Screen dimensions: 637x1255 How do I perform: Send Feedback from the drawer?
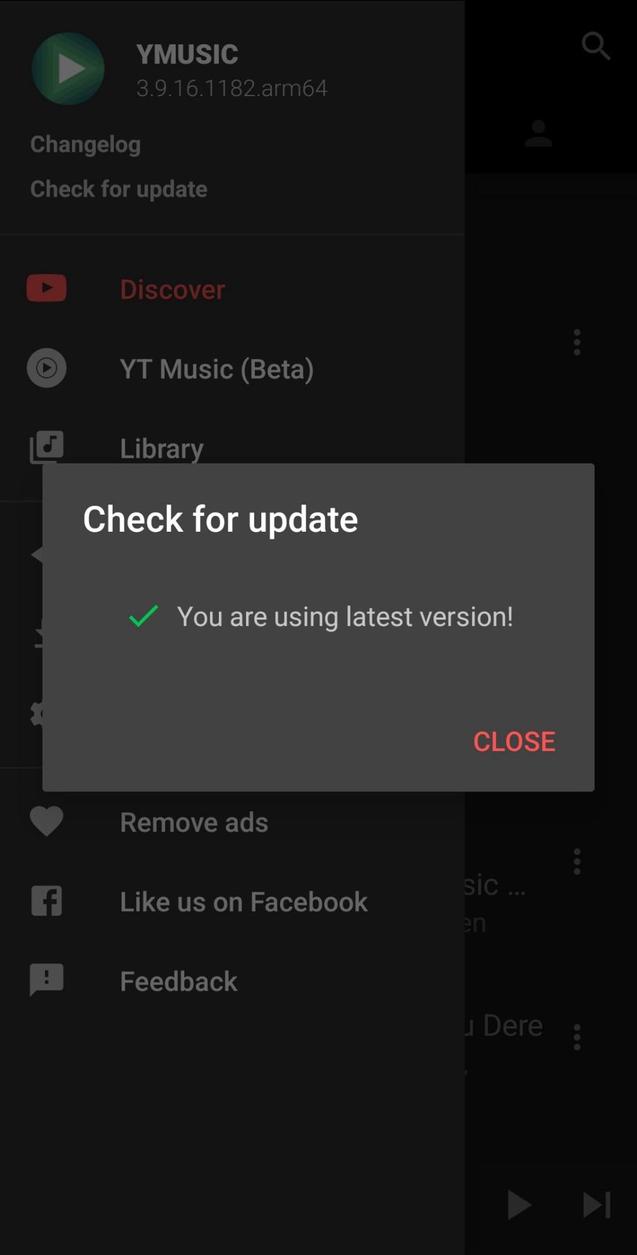tap(178, 982)
